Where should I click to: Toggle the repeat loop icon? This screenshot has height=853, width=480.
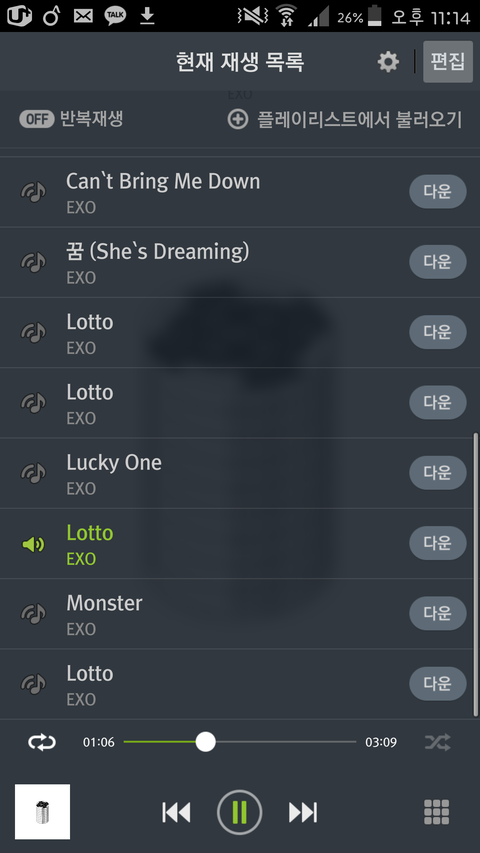(x=42, y=742)
